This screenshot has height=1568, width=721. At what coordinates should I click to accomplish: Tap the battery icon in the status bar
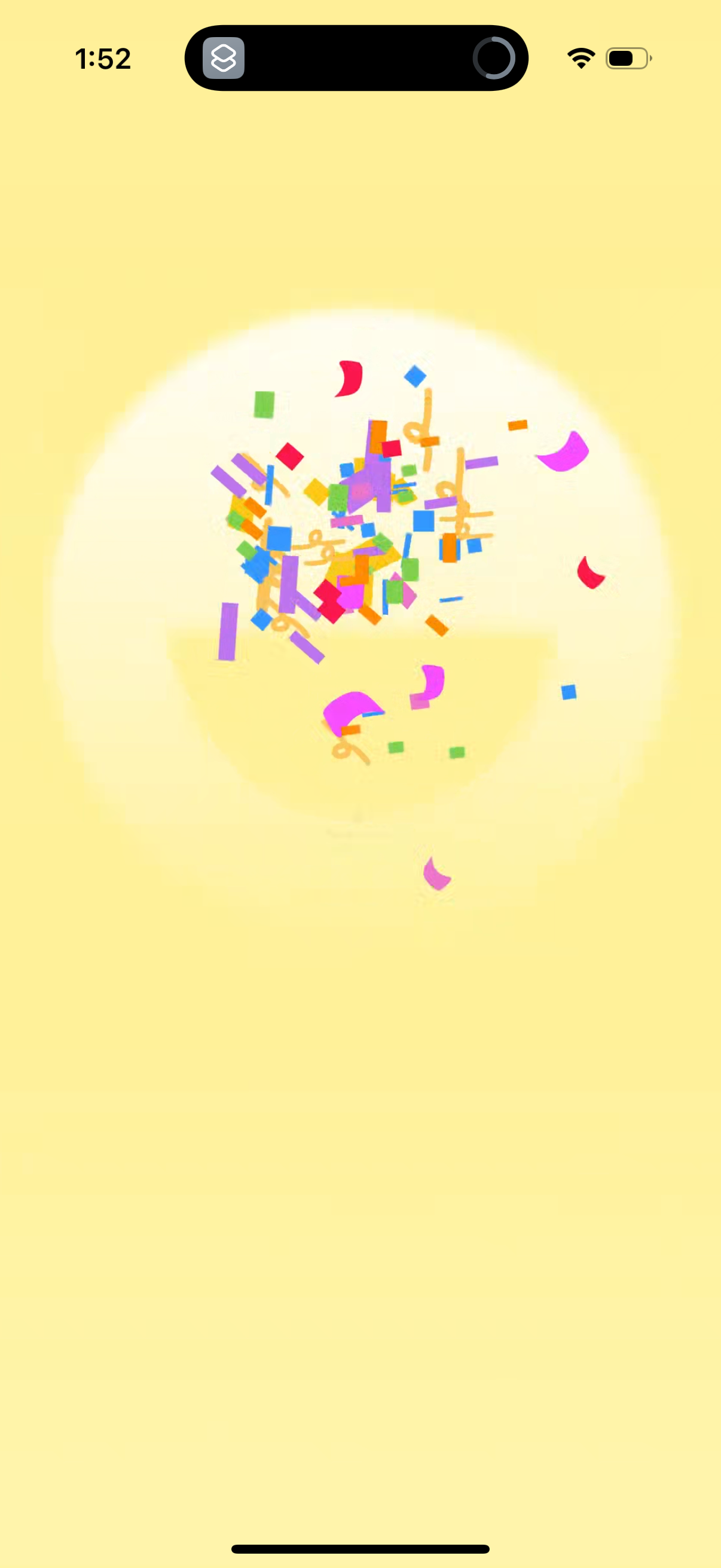click(627, 57)
